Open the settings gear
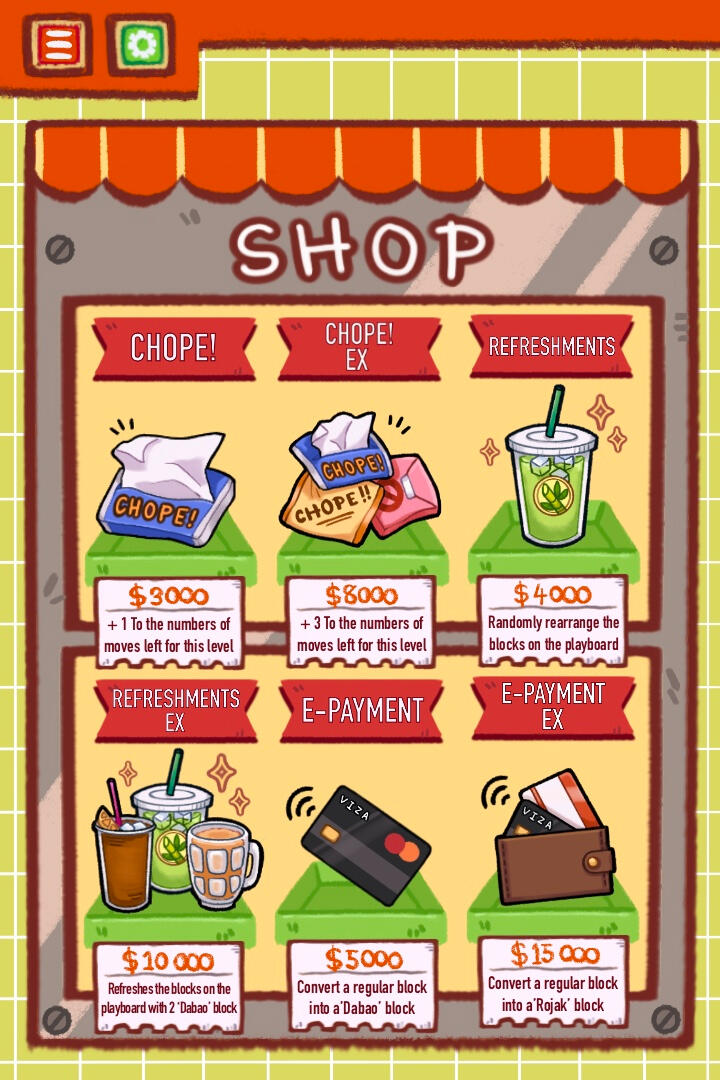The width and height of the screenshot is (720, 1080). [x=140, y=45]
